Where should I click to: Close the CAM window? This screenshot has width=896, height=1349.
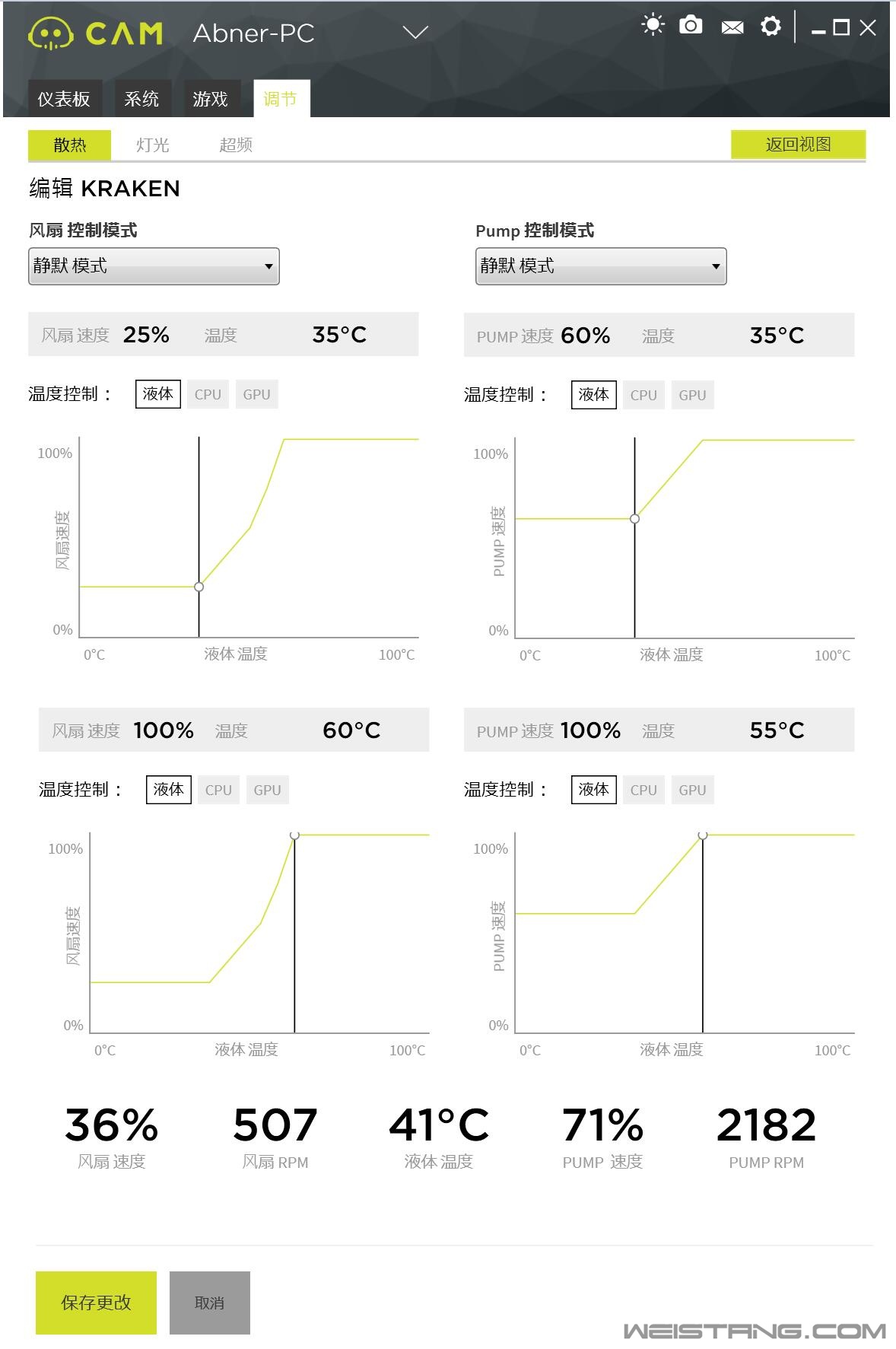tap(868, 28)
